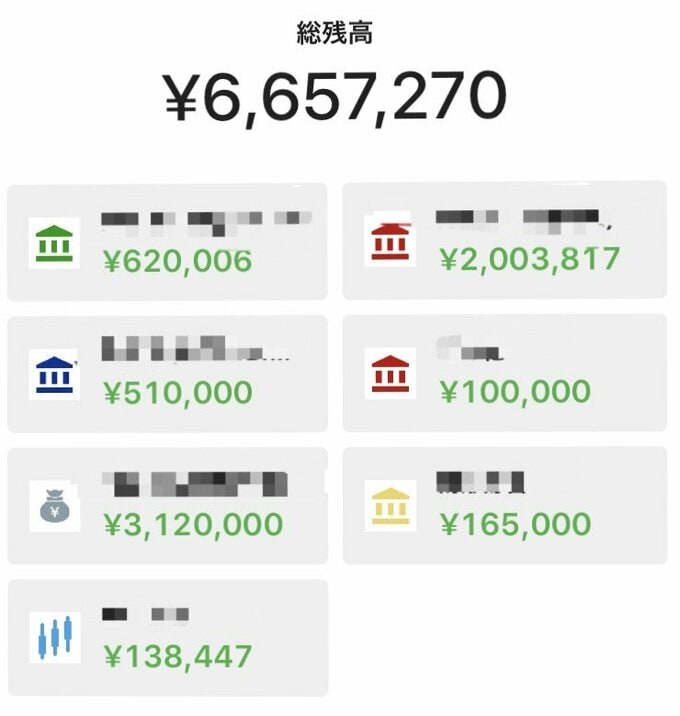Open the account card showing ¥620,006

tap(167, 242)
